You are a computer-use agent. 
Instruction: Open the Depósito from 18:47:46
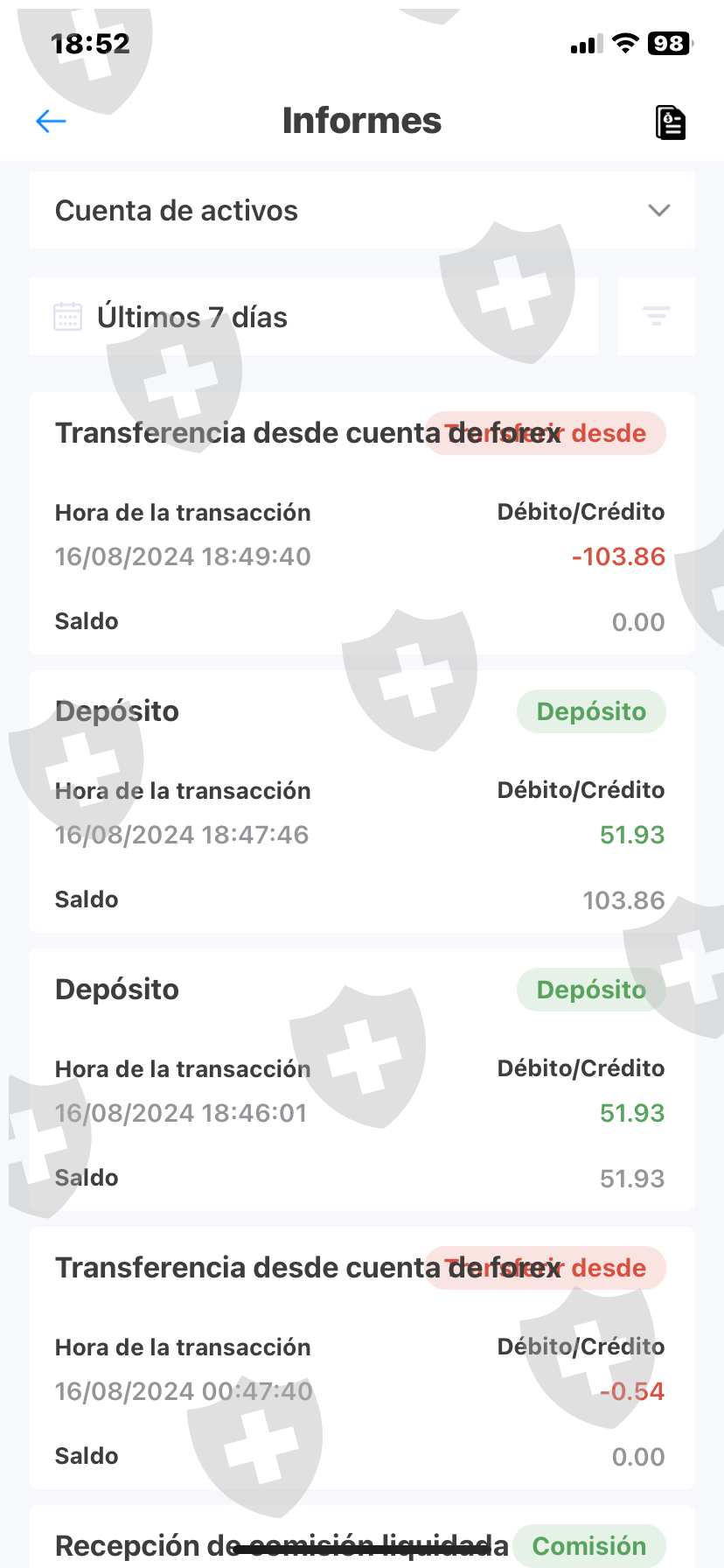362,802
